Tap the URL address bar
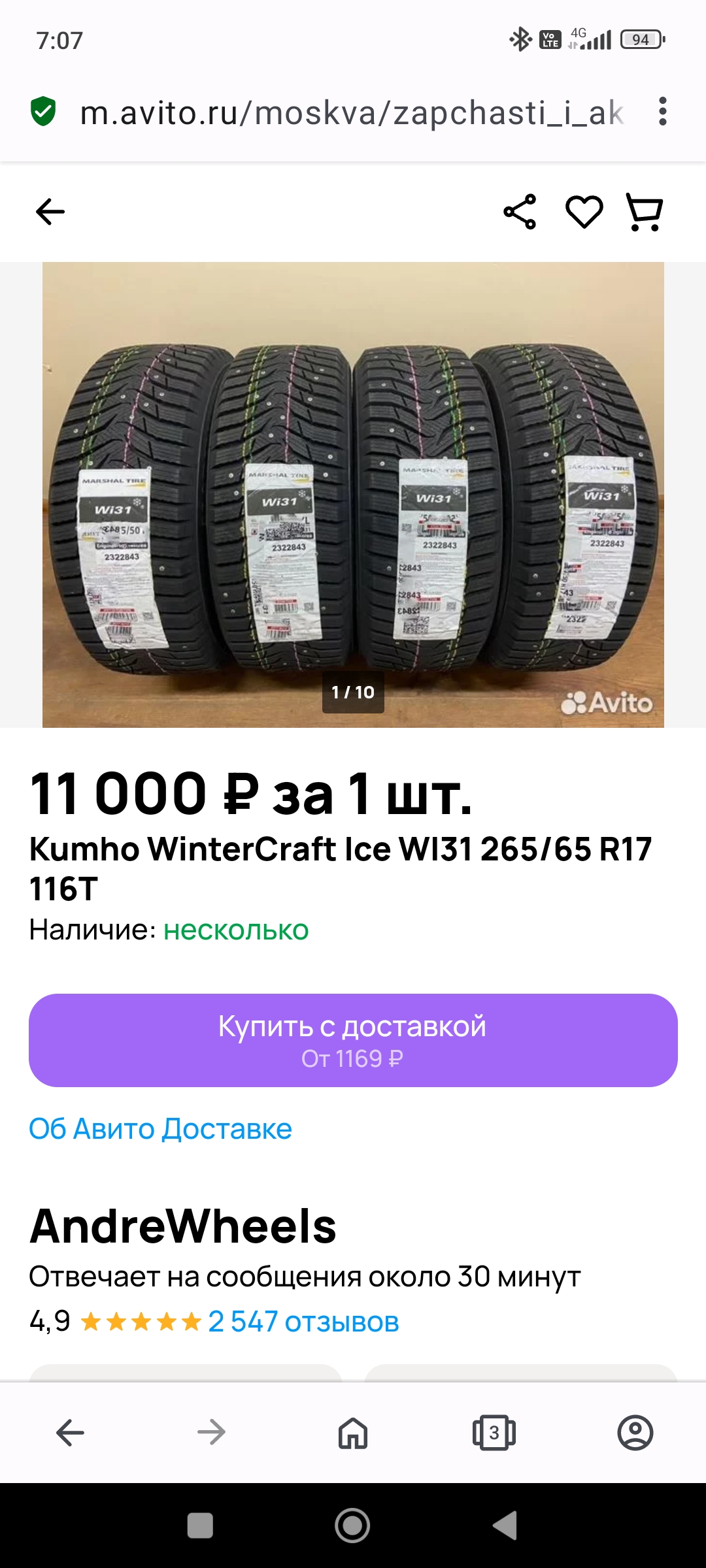The height and width of the screenshot is (1568, 706). (x=352, y=113)
